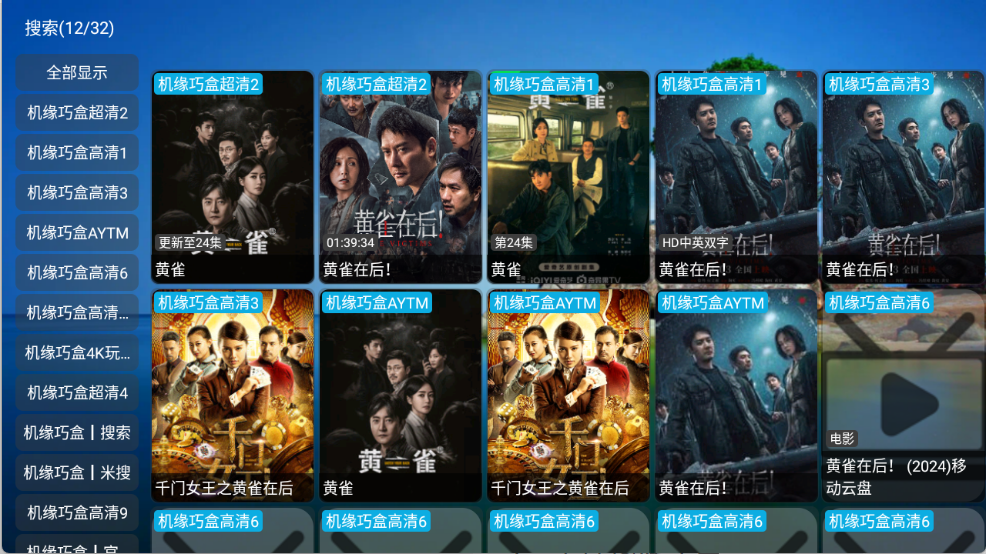
Task: Select the 全部显示 filter
Action: [77, 73]
